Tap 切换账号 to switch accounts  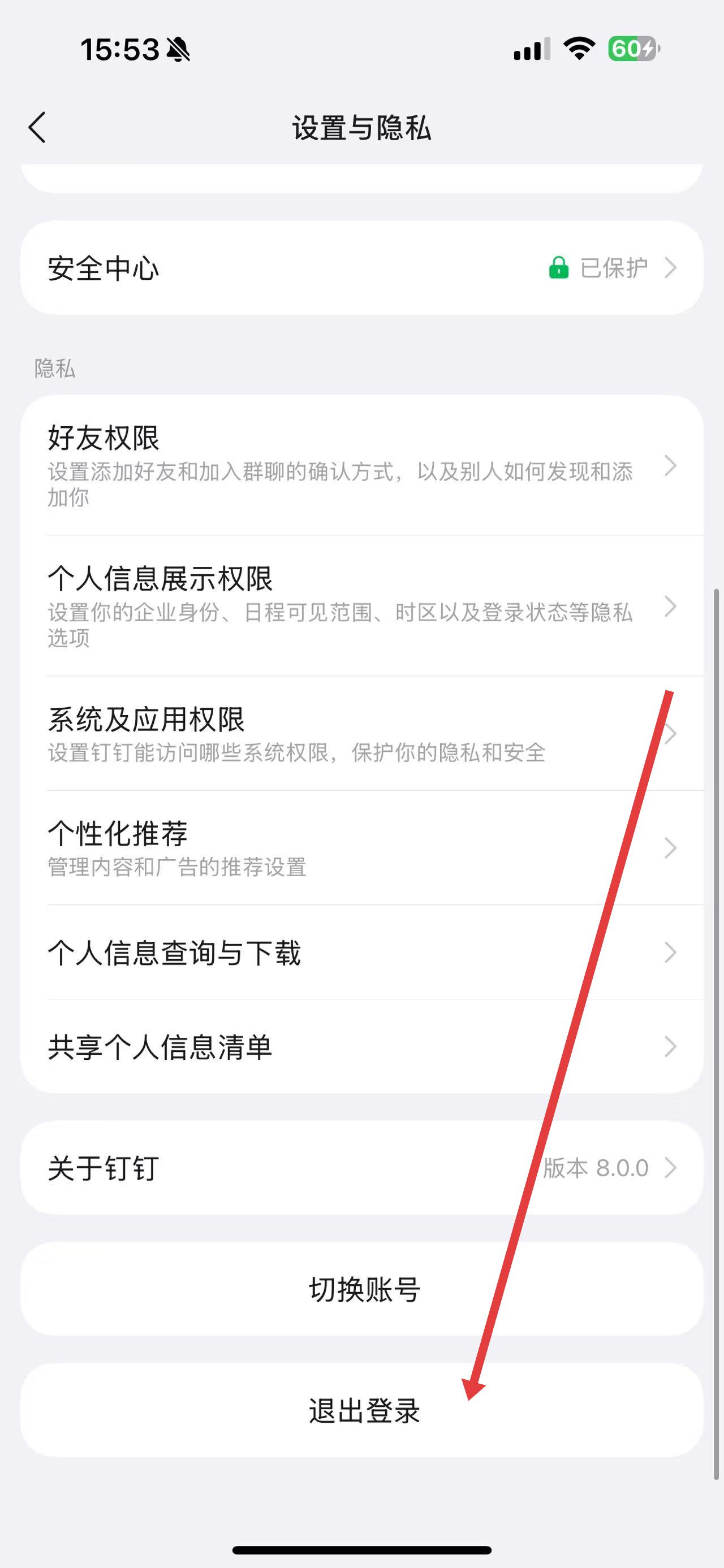coord(363,1289)
